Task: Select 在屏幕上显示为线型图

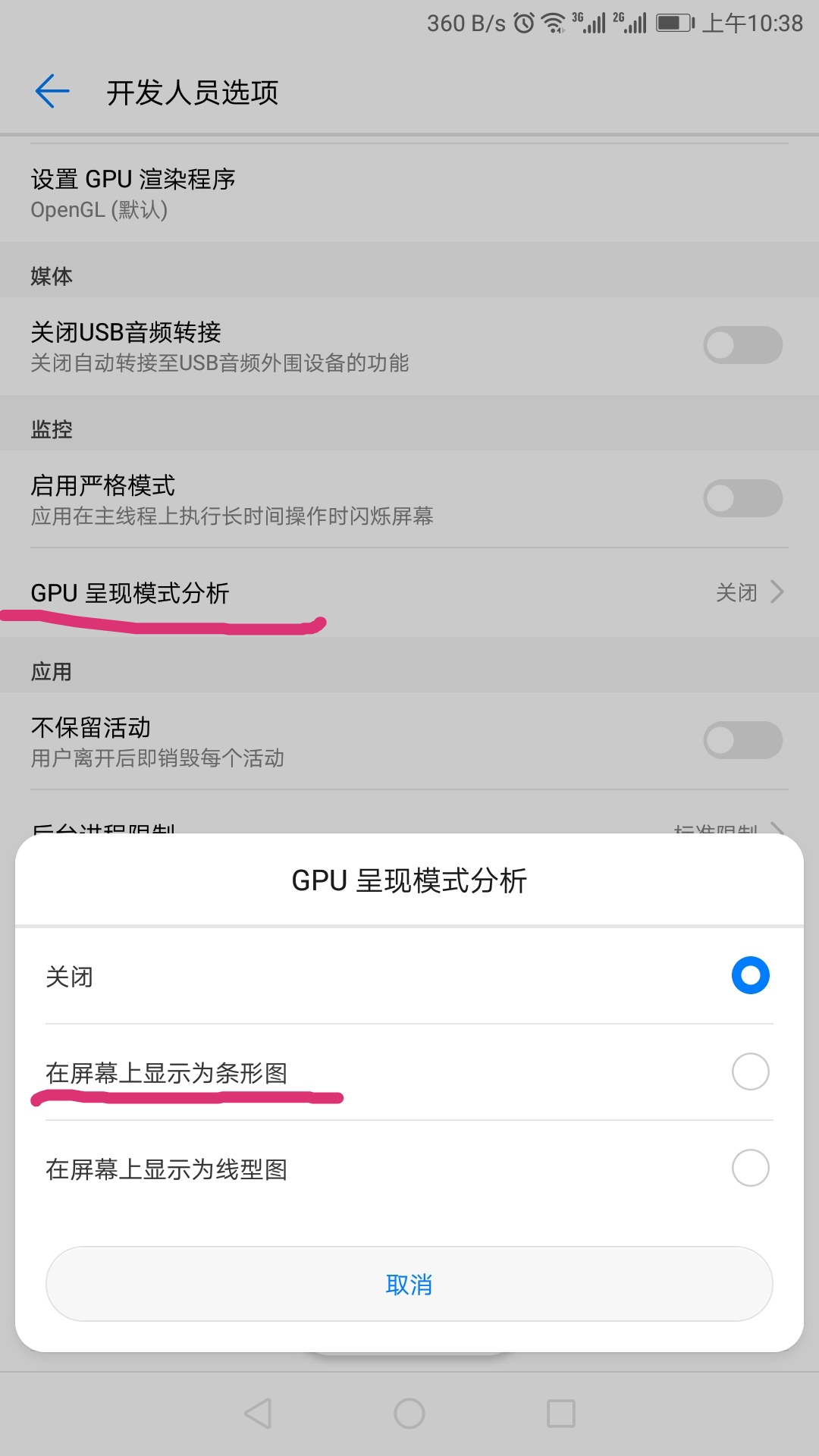Action: click(409, 1169)
